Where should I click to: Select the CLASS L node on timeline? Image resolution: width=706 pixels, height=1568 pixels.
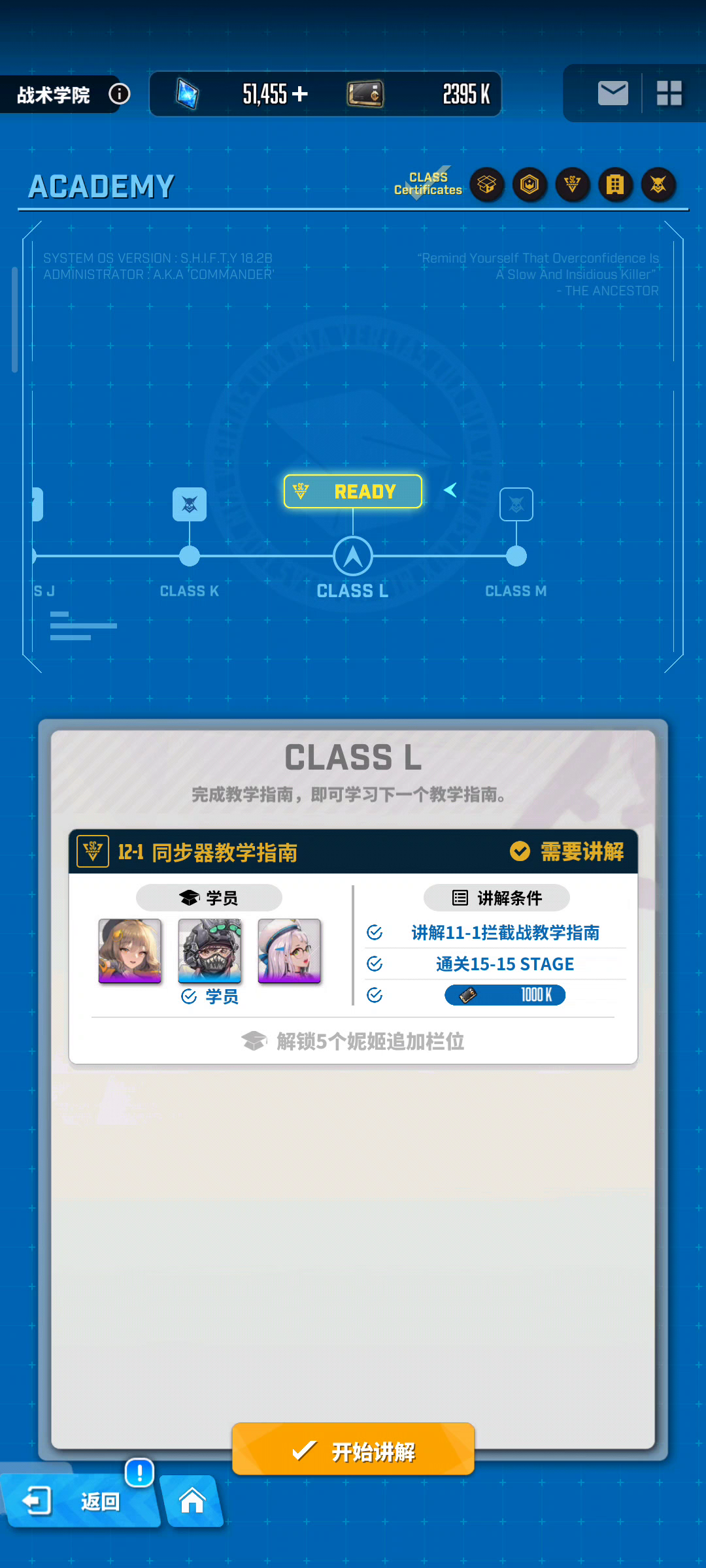pos(353,557)
